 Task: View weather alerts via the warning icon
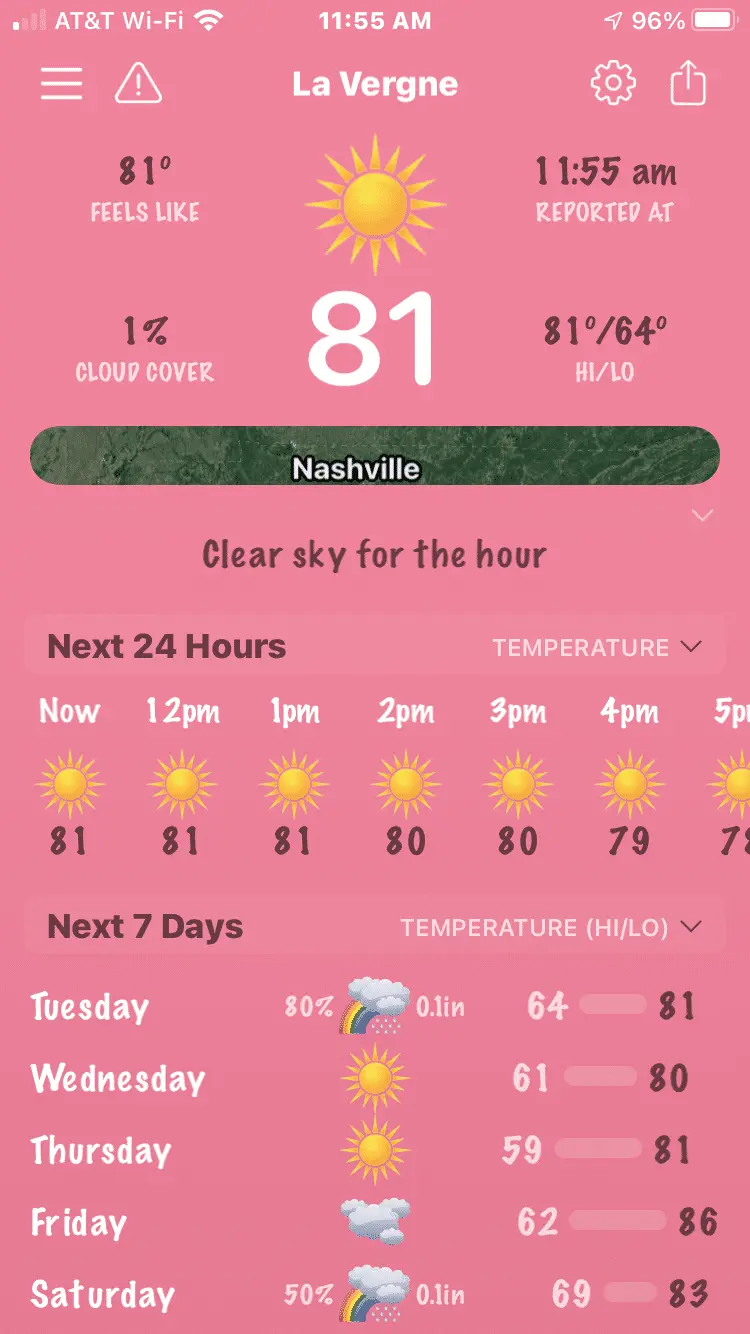pyautogui.click(x=138, y=84)
